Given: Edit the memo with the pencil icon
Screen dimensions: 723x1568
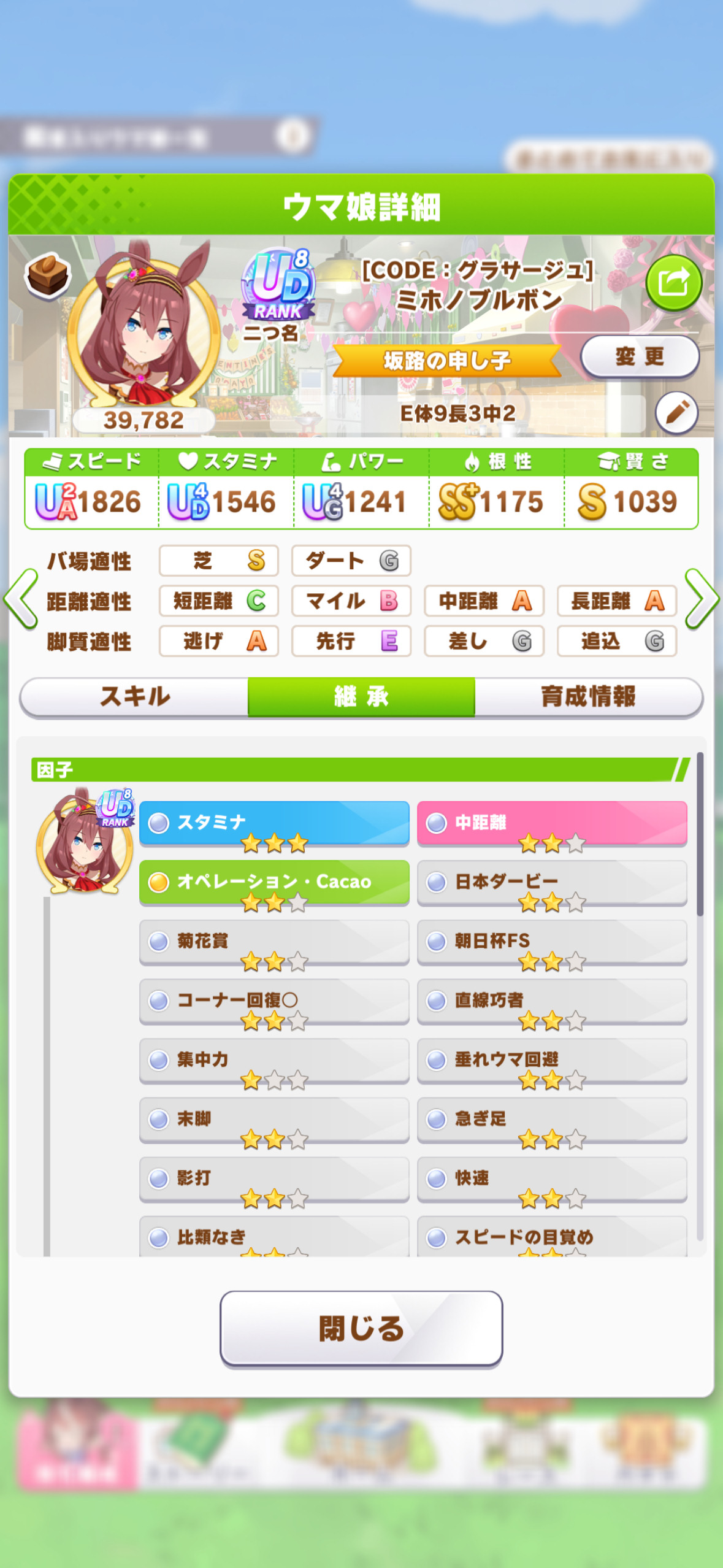Looking at the screenshot, I should point(676,412).
